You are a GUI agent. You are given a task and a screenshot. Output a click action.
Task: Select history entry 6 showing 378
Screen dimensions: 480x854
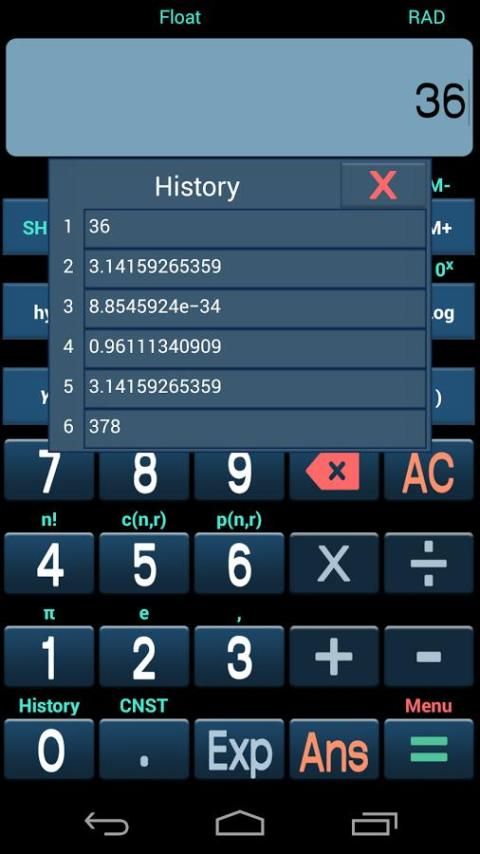point(254,426)
